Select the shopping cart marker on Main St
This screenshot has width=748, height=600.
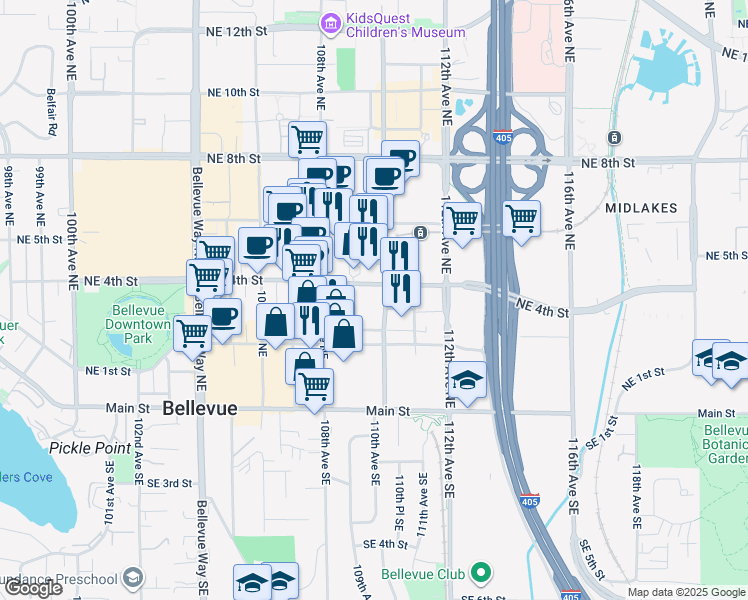(x=314, y=385)
